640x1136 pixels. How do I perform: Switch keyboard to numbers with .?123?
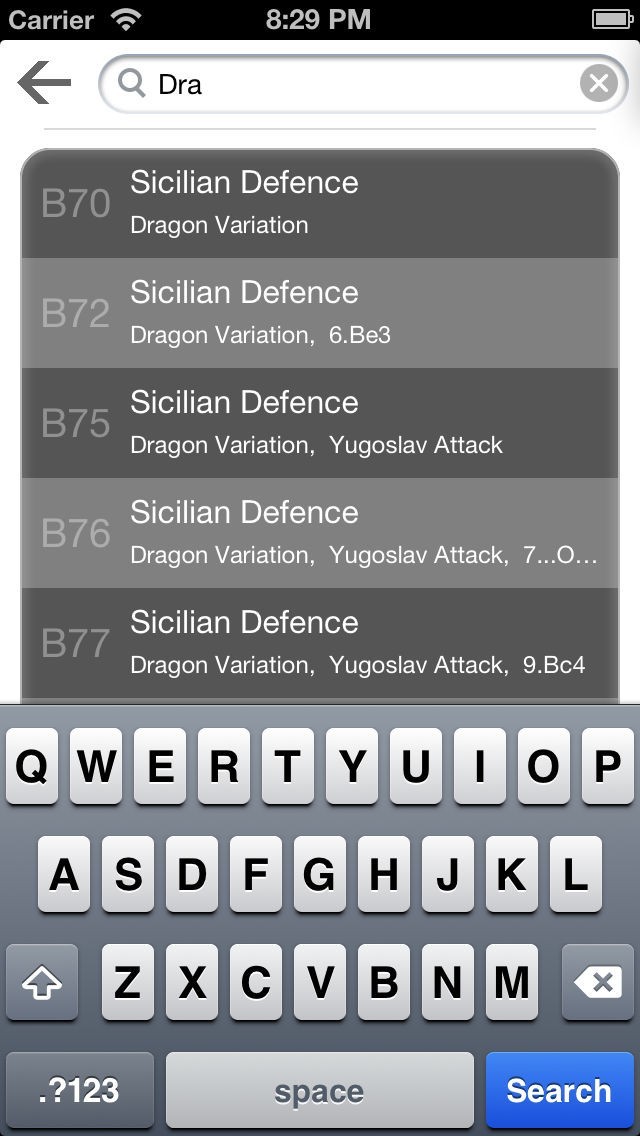click(80, 1090)
